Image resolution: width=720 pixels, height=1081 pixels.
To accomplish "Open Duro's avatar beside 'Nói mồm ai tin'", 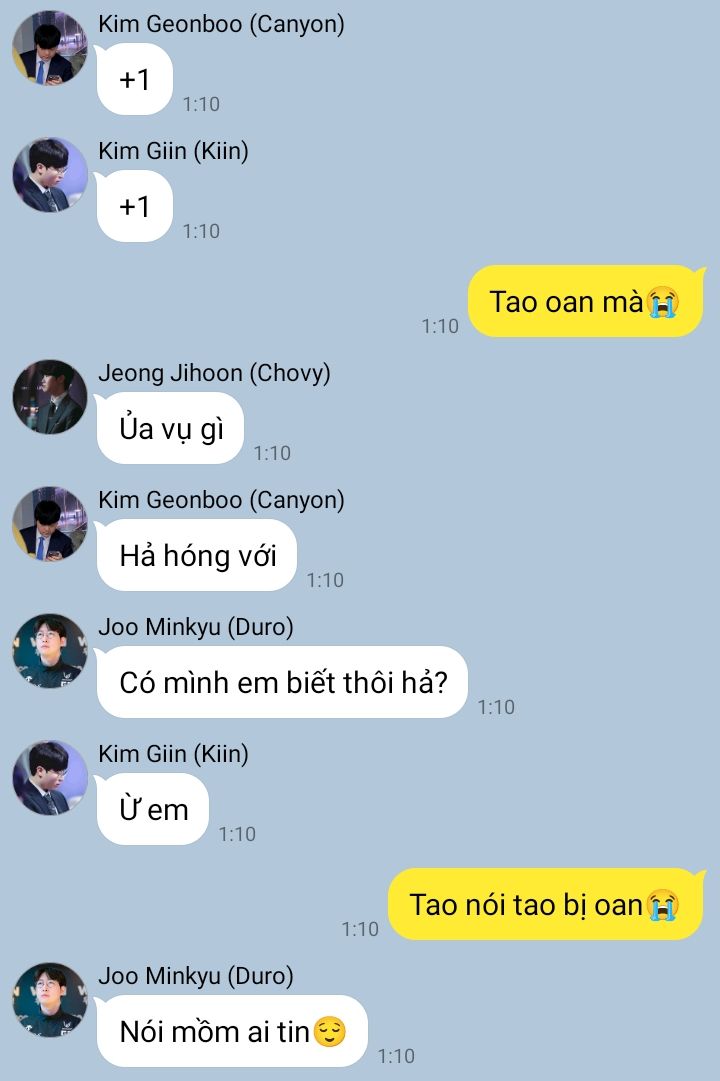I will pyautogui.click(x=49, y=999).
